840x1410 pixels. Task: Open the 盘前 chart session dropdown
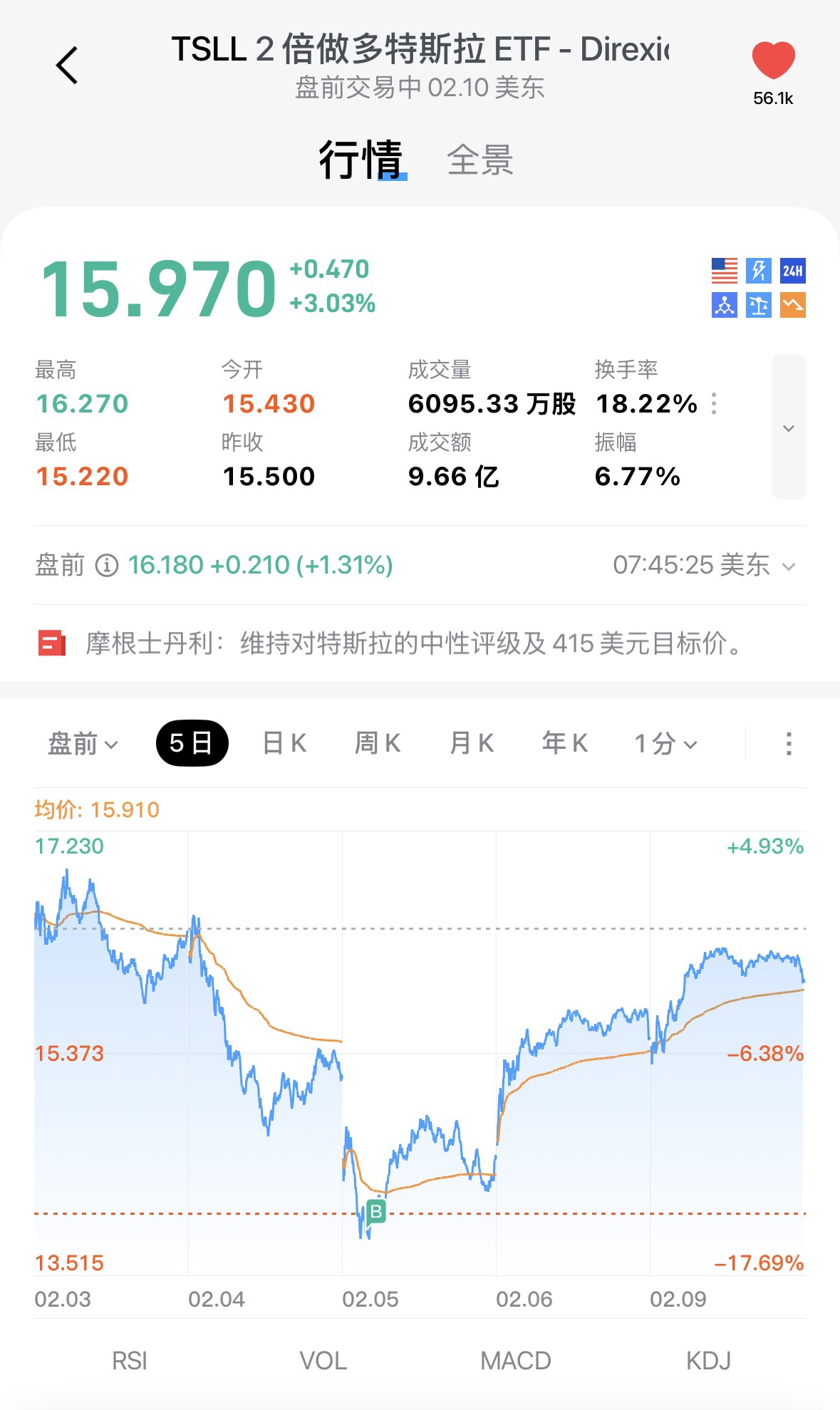click(82, 743)
